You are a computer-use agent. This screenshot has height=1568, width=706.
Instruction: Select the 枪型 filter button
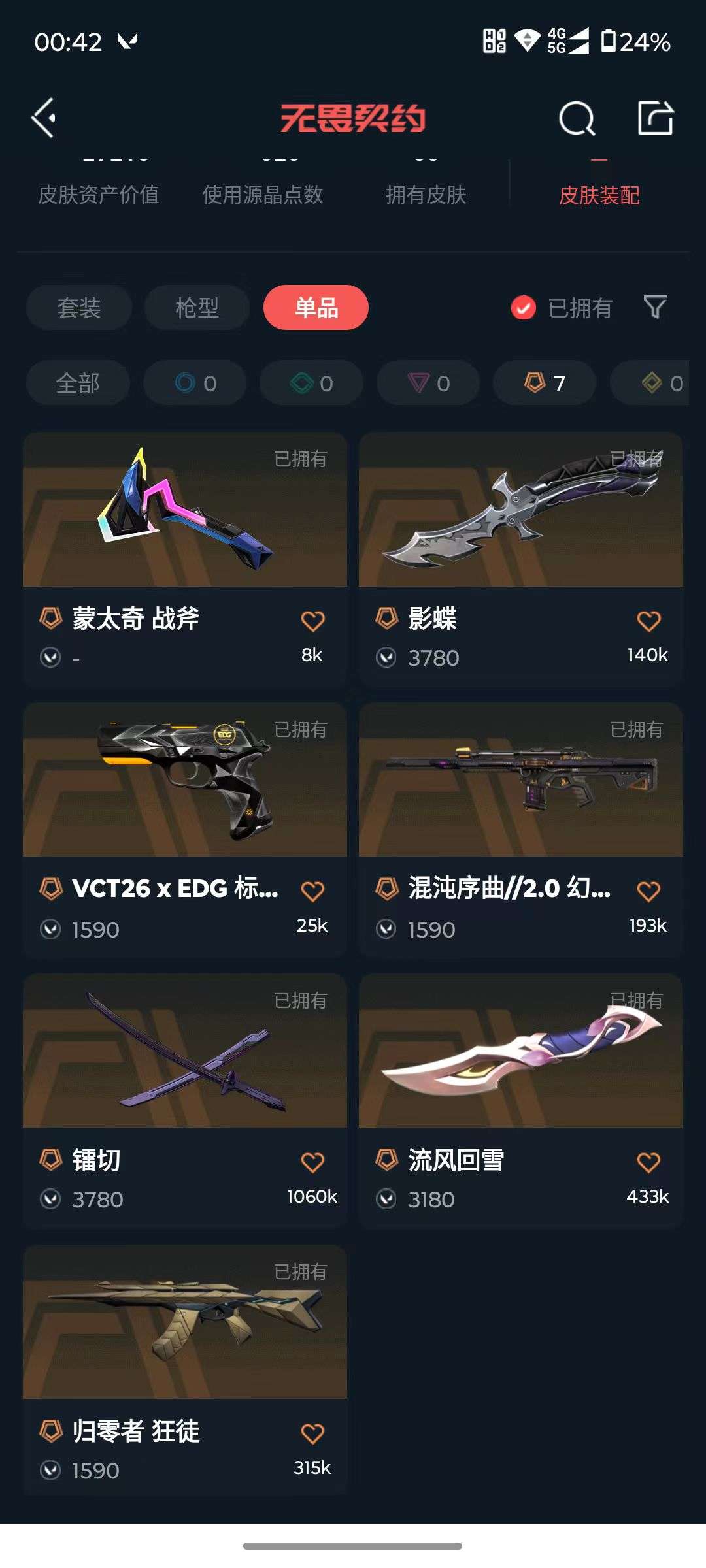196,307
